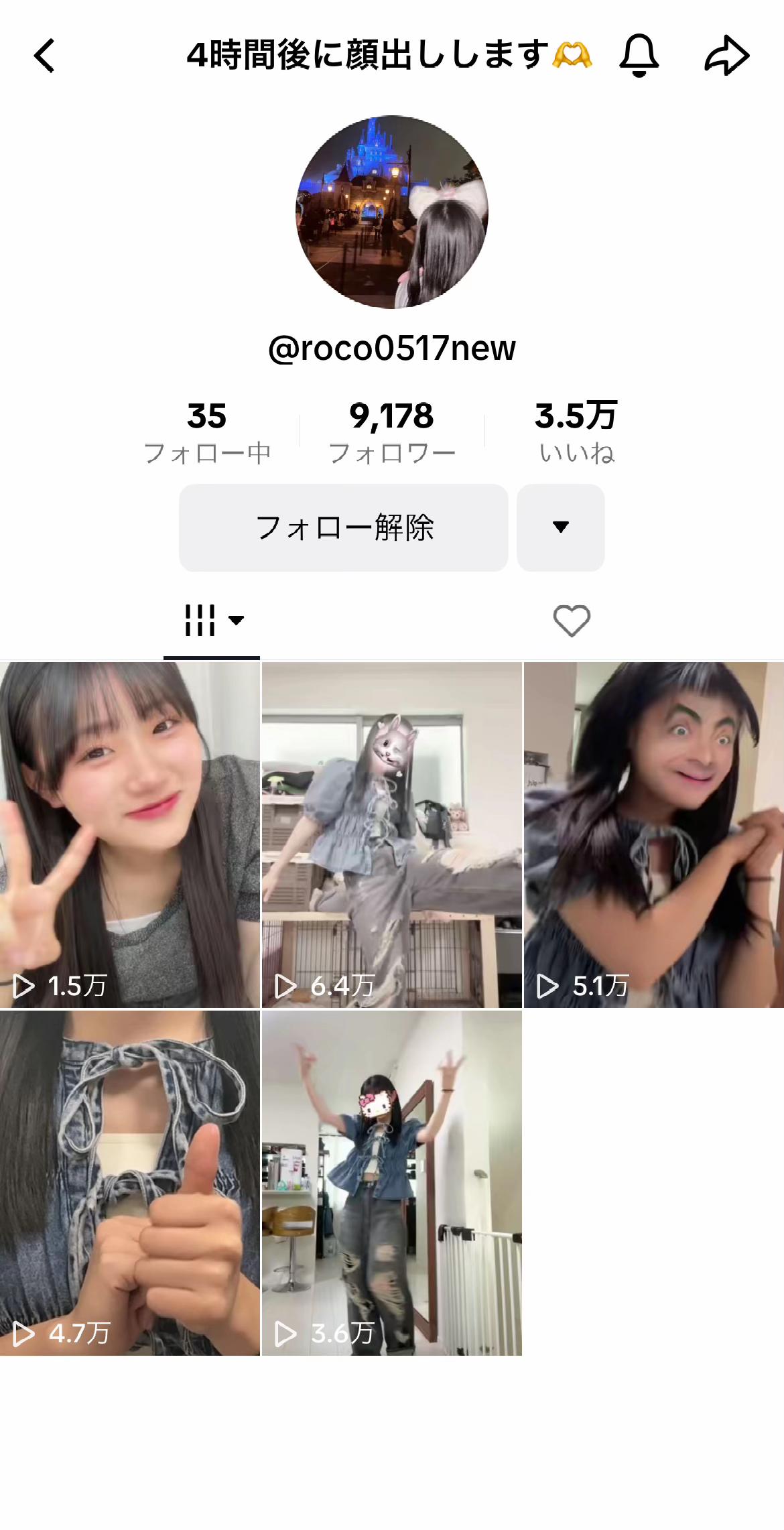Play the video with 6.4万 views
Image resolution: width=784 pixels, height=1530 pixels.
click(392, 835)
